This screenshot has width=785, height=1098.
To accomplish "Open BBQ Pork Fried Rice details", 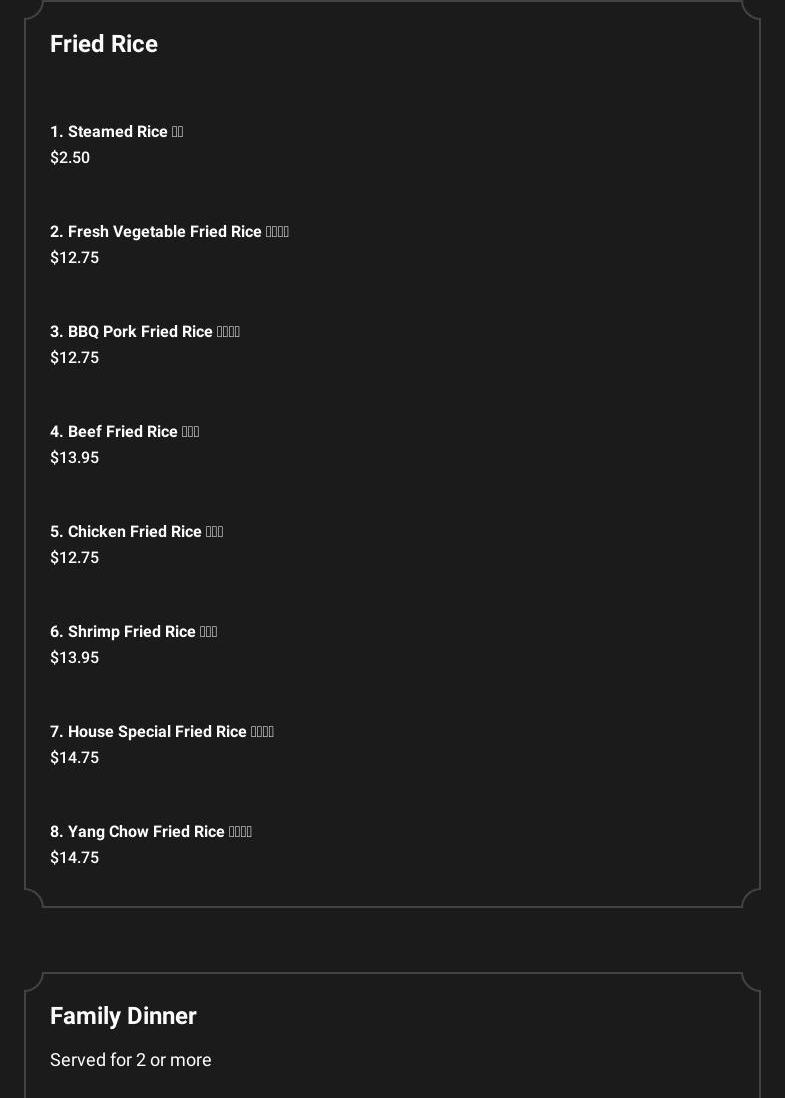I will [145, 332].
